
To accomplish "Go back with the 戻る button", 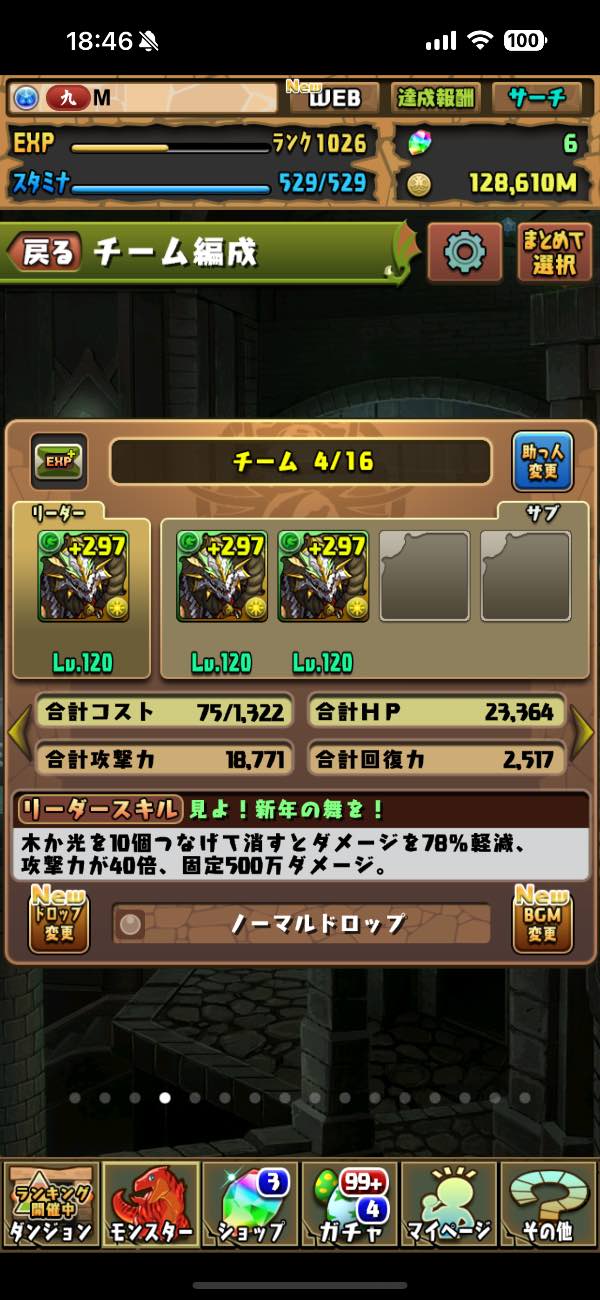I will (x=48, y=253).
